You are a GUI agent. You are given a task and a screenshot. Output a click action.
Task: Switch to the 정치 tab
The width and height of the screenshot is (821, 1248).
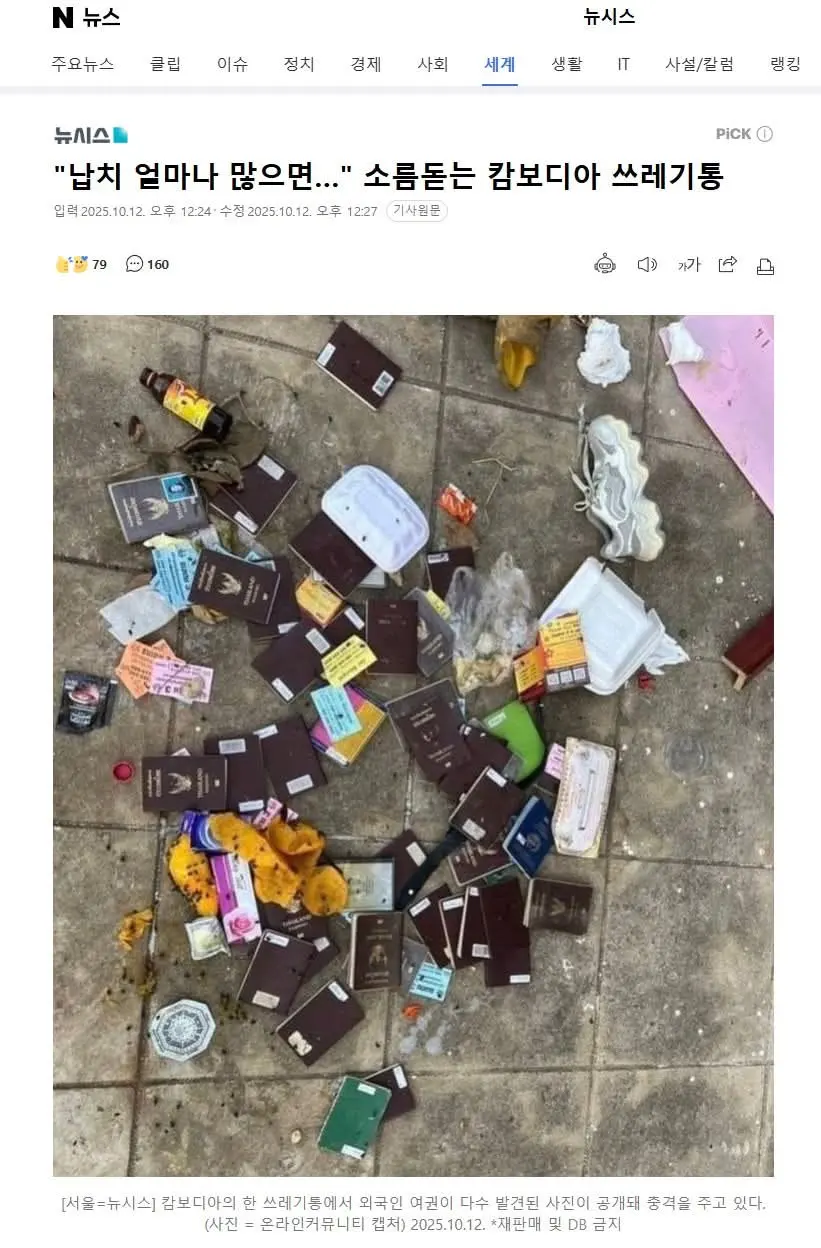tap(299, 64)
